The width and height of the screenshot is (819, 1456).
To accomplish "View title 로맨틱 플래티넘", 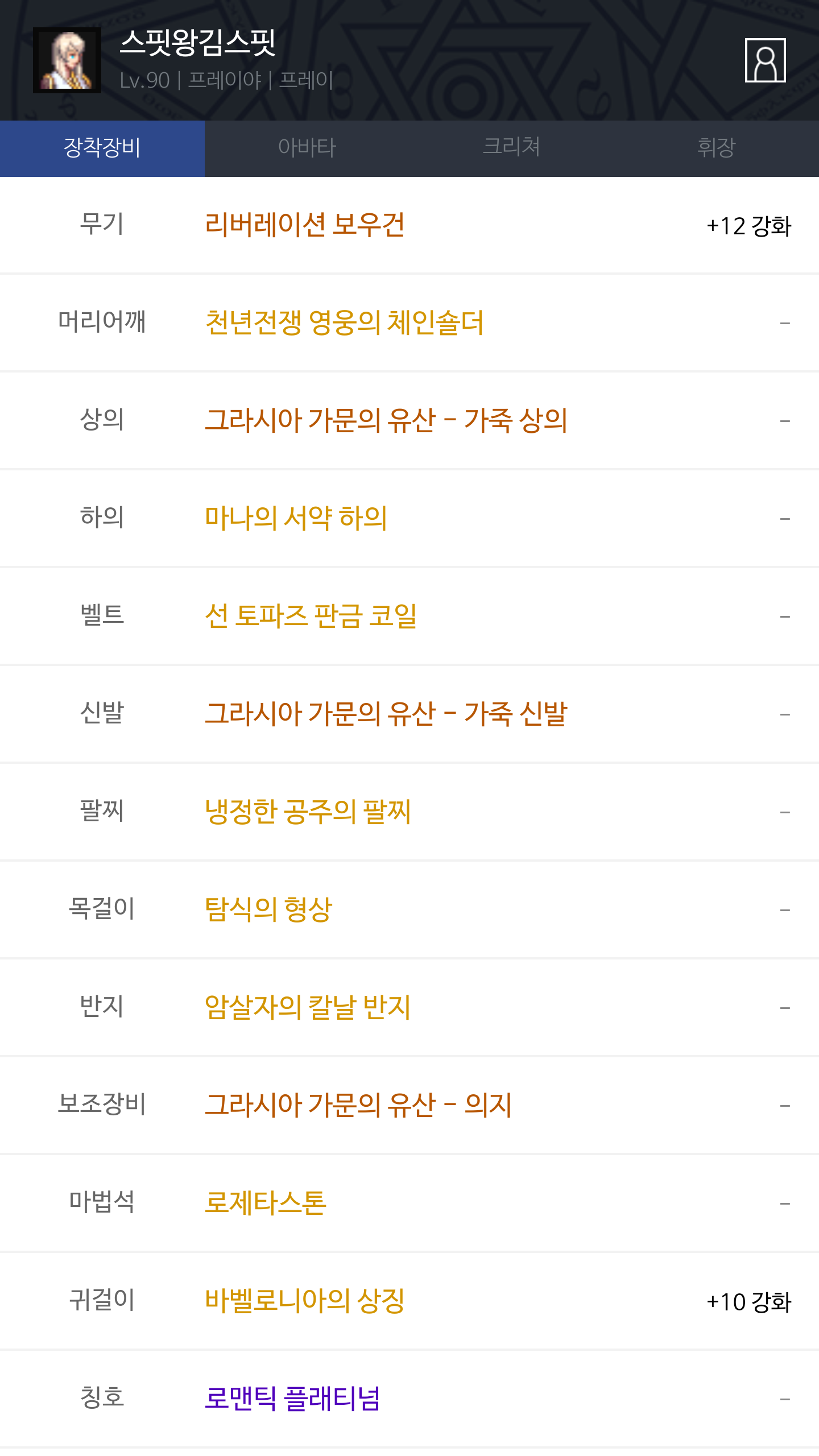I will point(292,1399).
